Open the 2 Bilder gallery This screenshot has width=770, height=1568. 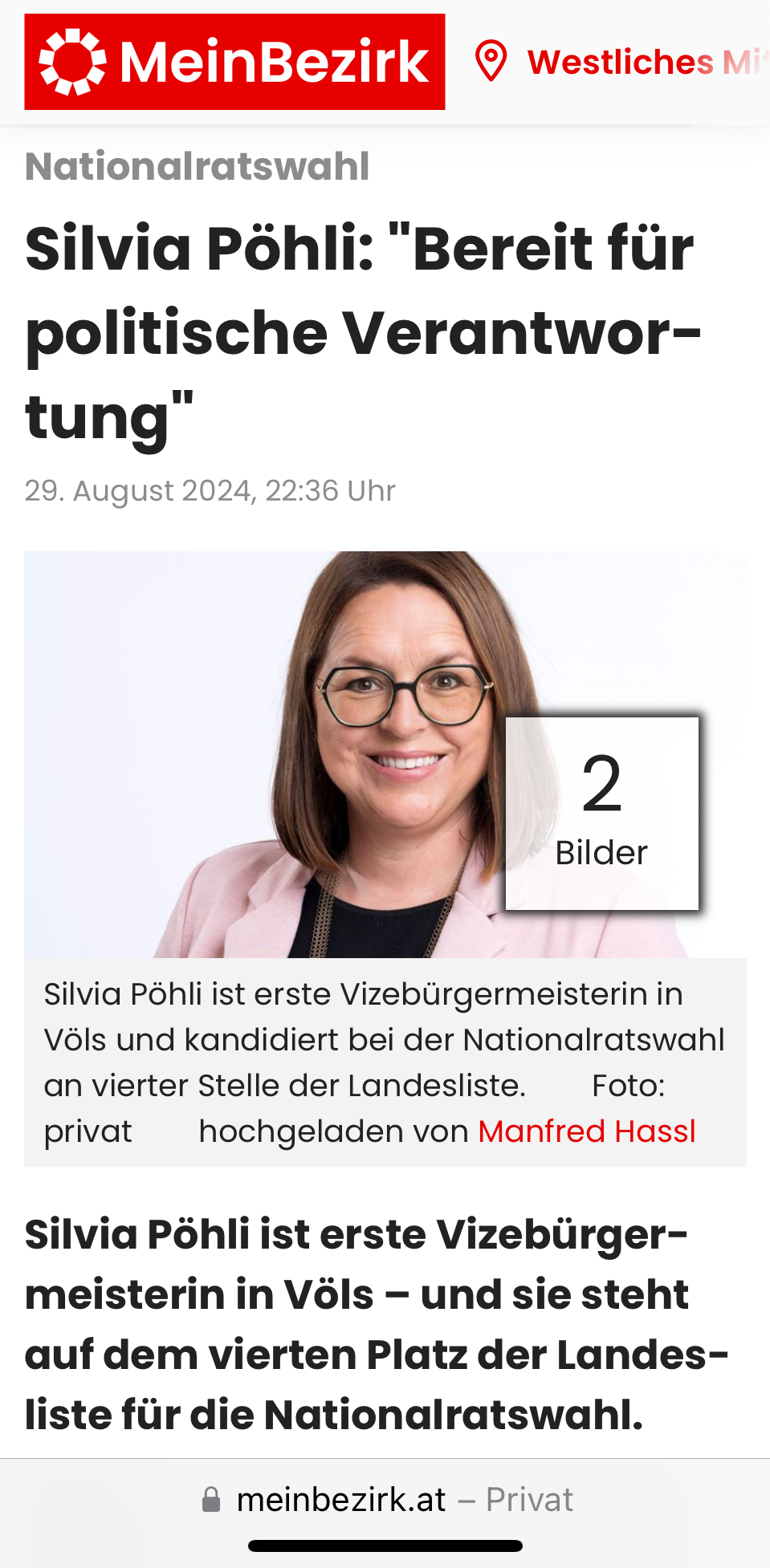coord(601,813)
